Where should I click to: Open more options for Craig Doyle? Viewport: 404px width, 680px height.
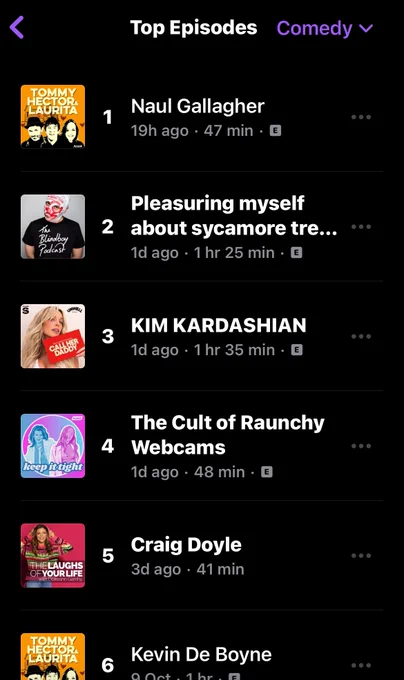(361, 556)
